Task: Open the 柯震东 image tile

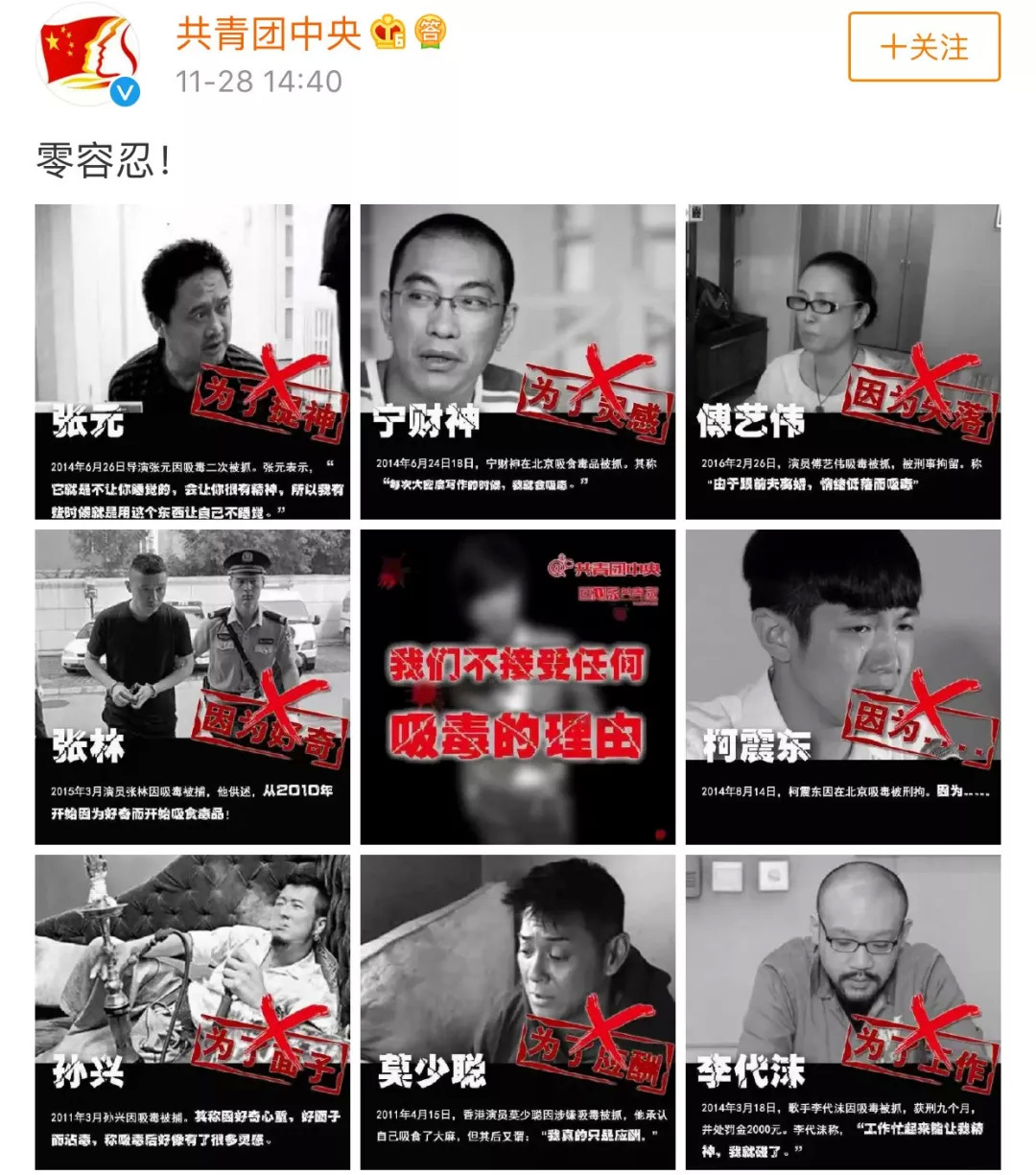Action: tap(842, 687)
